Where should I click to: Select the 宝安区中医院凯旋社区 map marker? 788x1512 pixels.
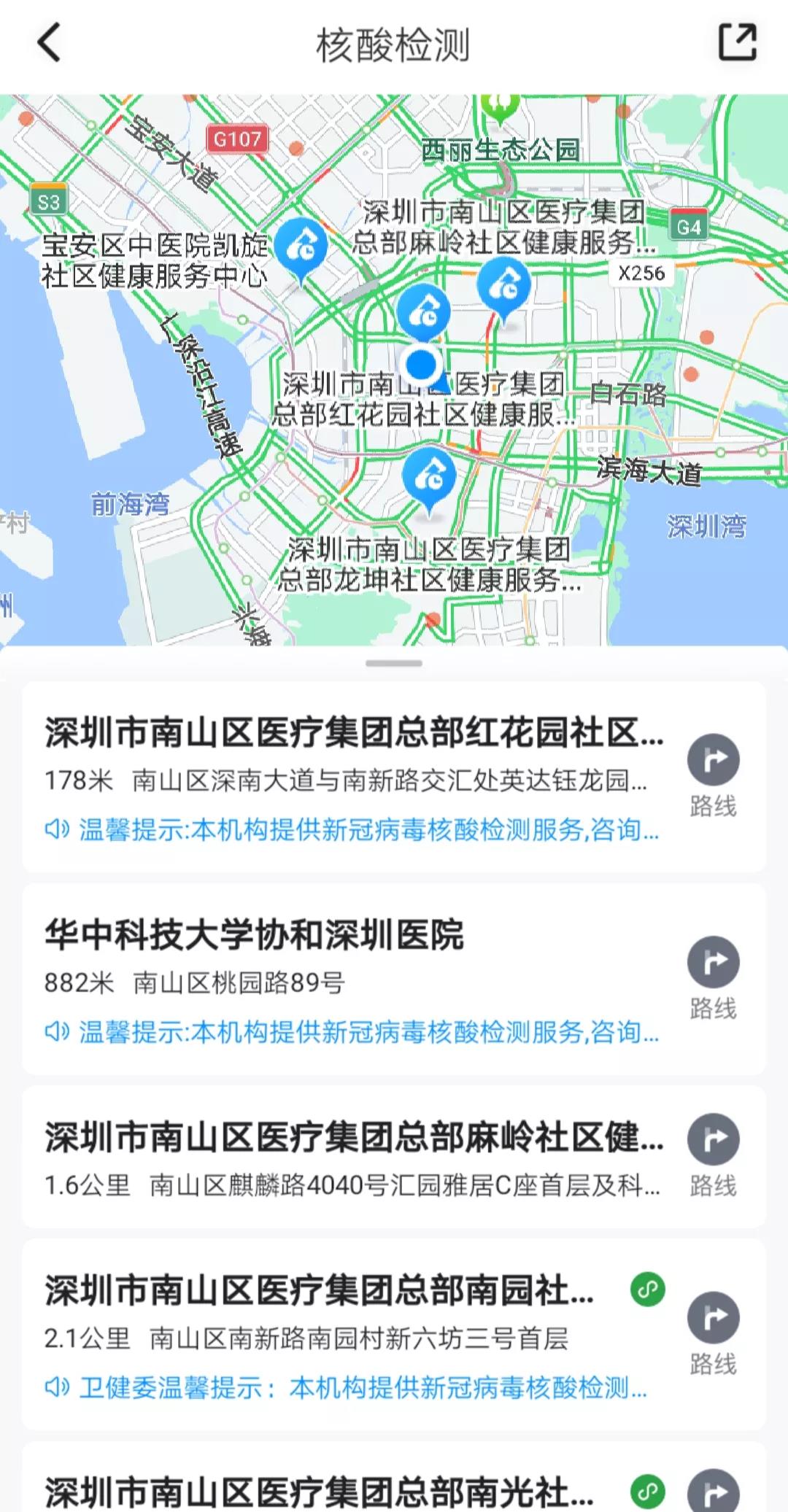click(x=301, y=246)
